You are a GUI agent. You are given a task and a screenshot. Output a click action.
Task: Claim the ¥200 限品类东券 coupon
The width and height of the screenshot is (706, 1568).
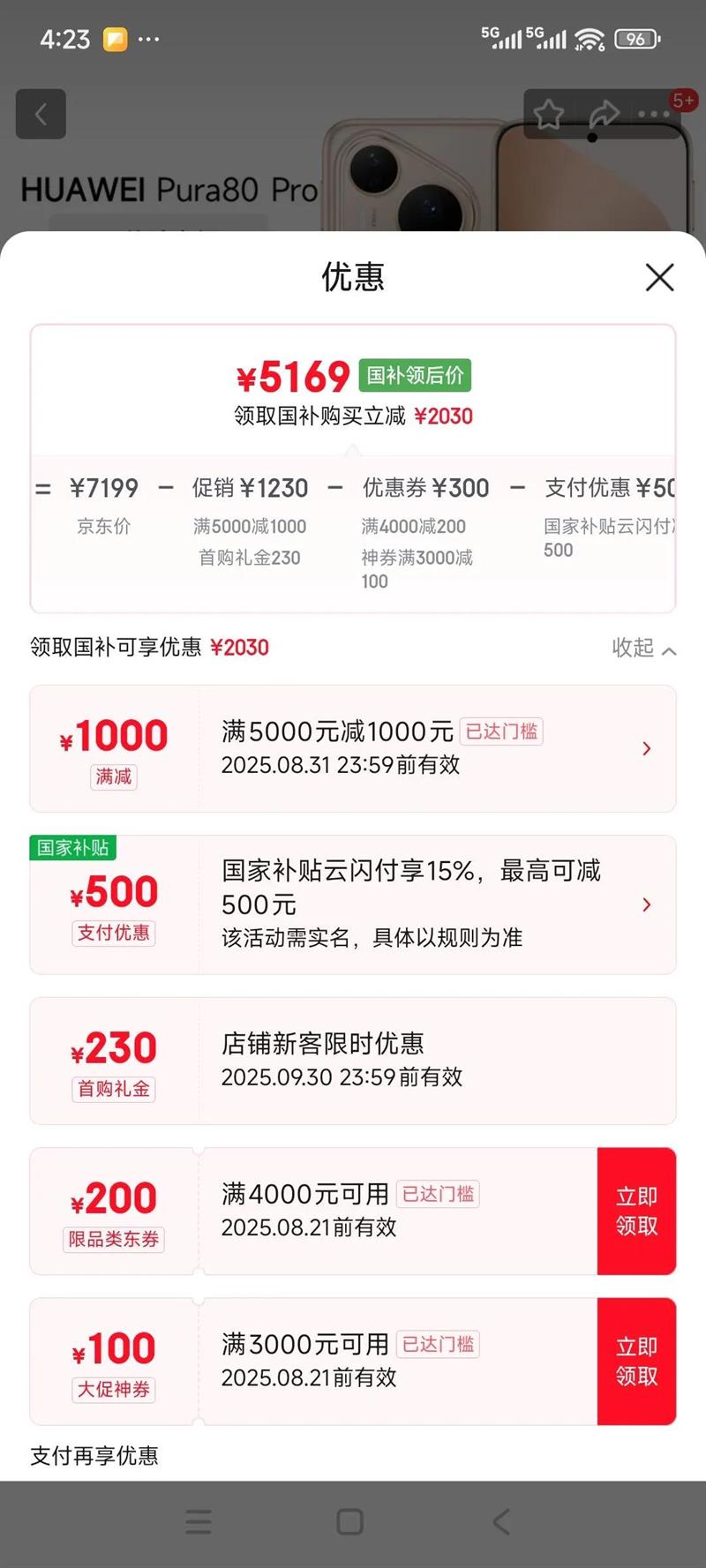tap(636, 1211)
